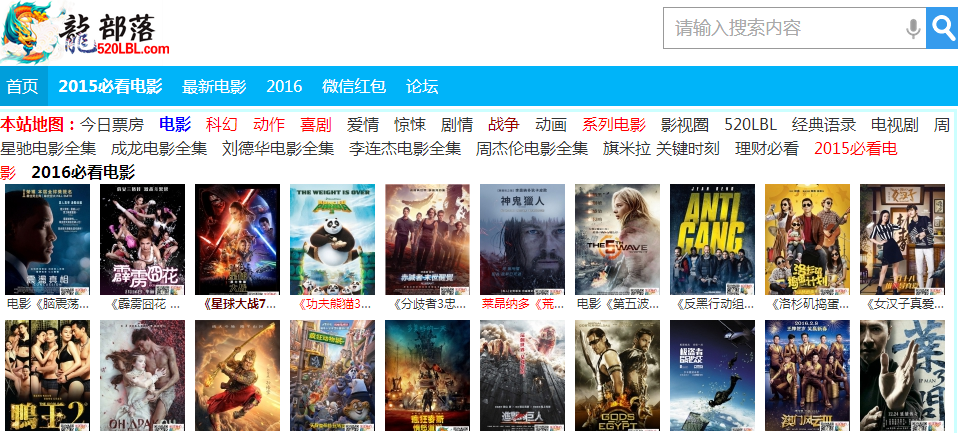Screen dimensions: 958x433
Task: Open the 功夫熊猫3 movie poster
Action: click(x=332, y=239)
